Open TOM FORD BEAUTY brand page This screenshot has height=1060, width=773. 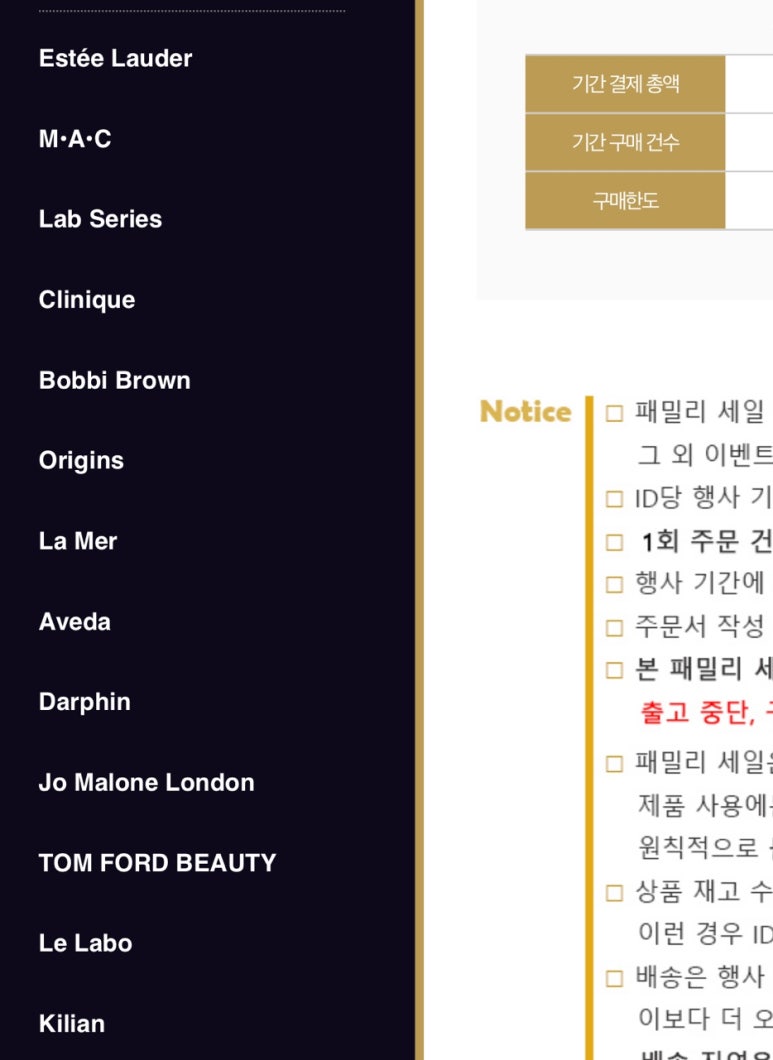pos(157,863)
